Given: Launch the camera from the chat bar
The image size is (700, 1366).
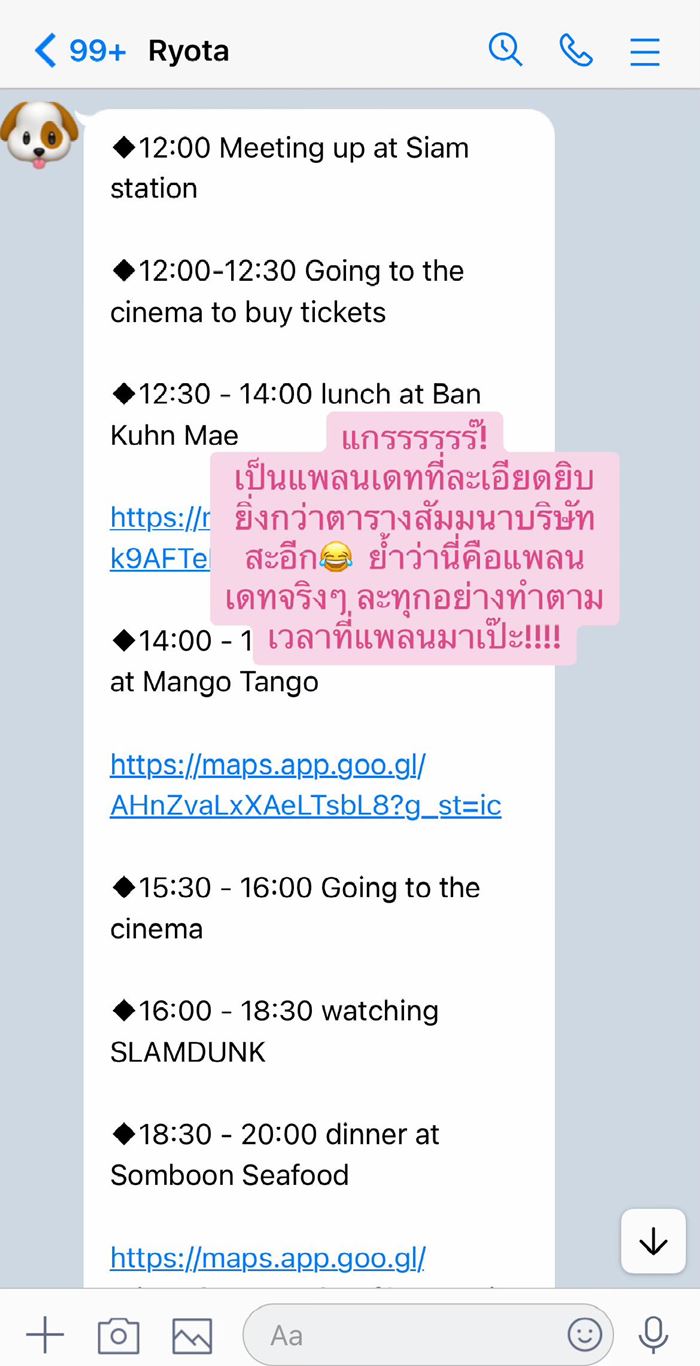Looking at the screenshot, I should click(x=118, y=1334).
